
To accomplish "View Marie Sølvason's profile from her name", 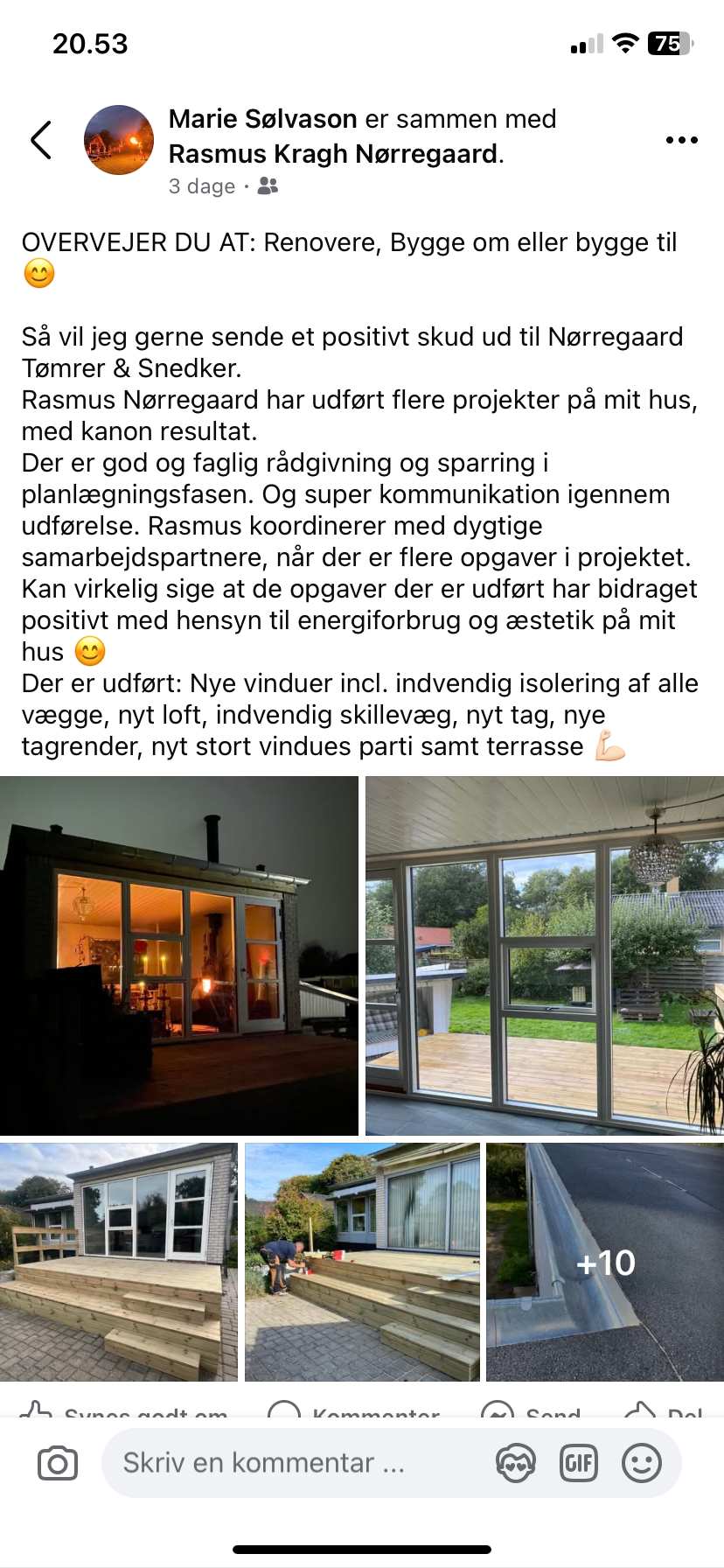I will coord(262,119).
